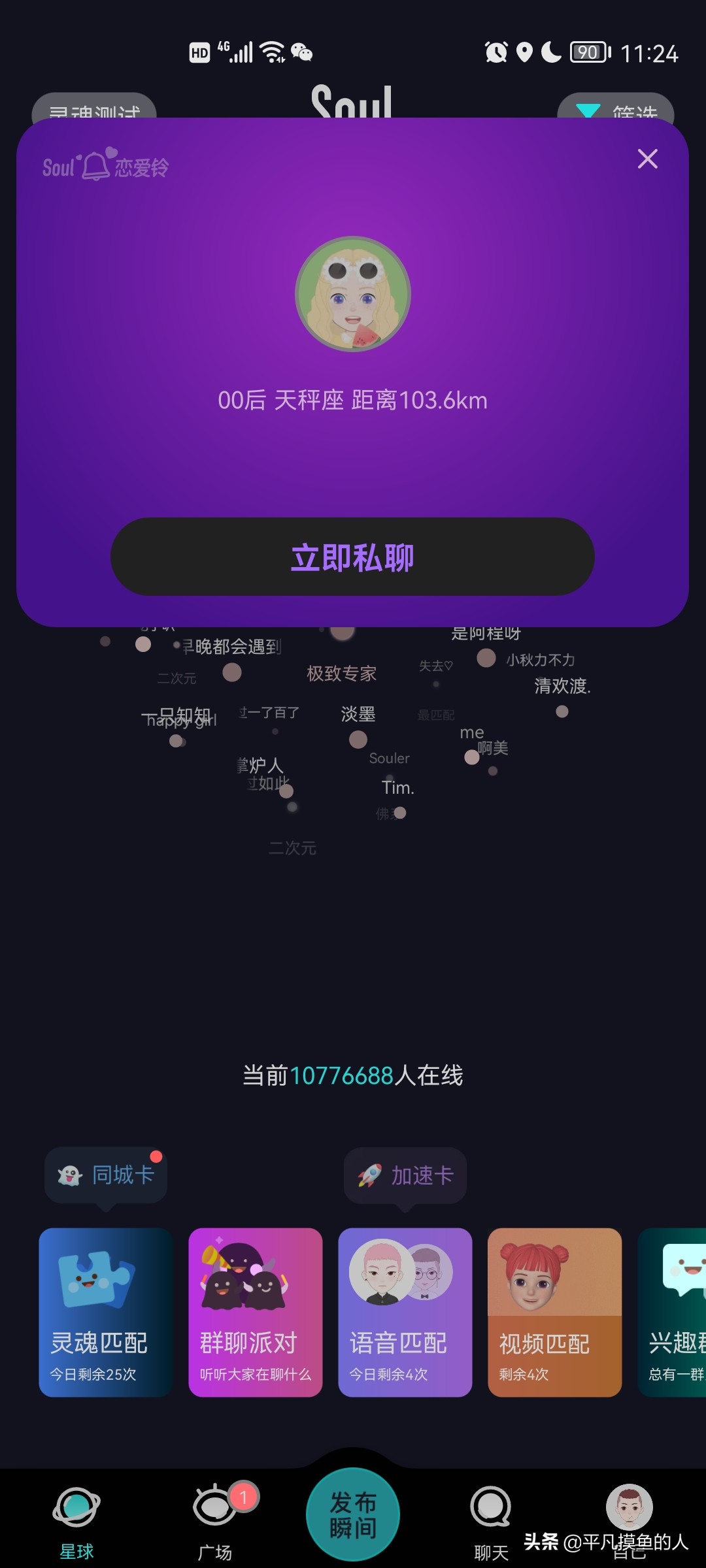Start 灵魂匹配 soul matching
Image resolution: width=706 pixels, height=1568 pixels.
click(106, 1312)
